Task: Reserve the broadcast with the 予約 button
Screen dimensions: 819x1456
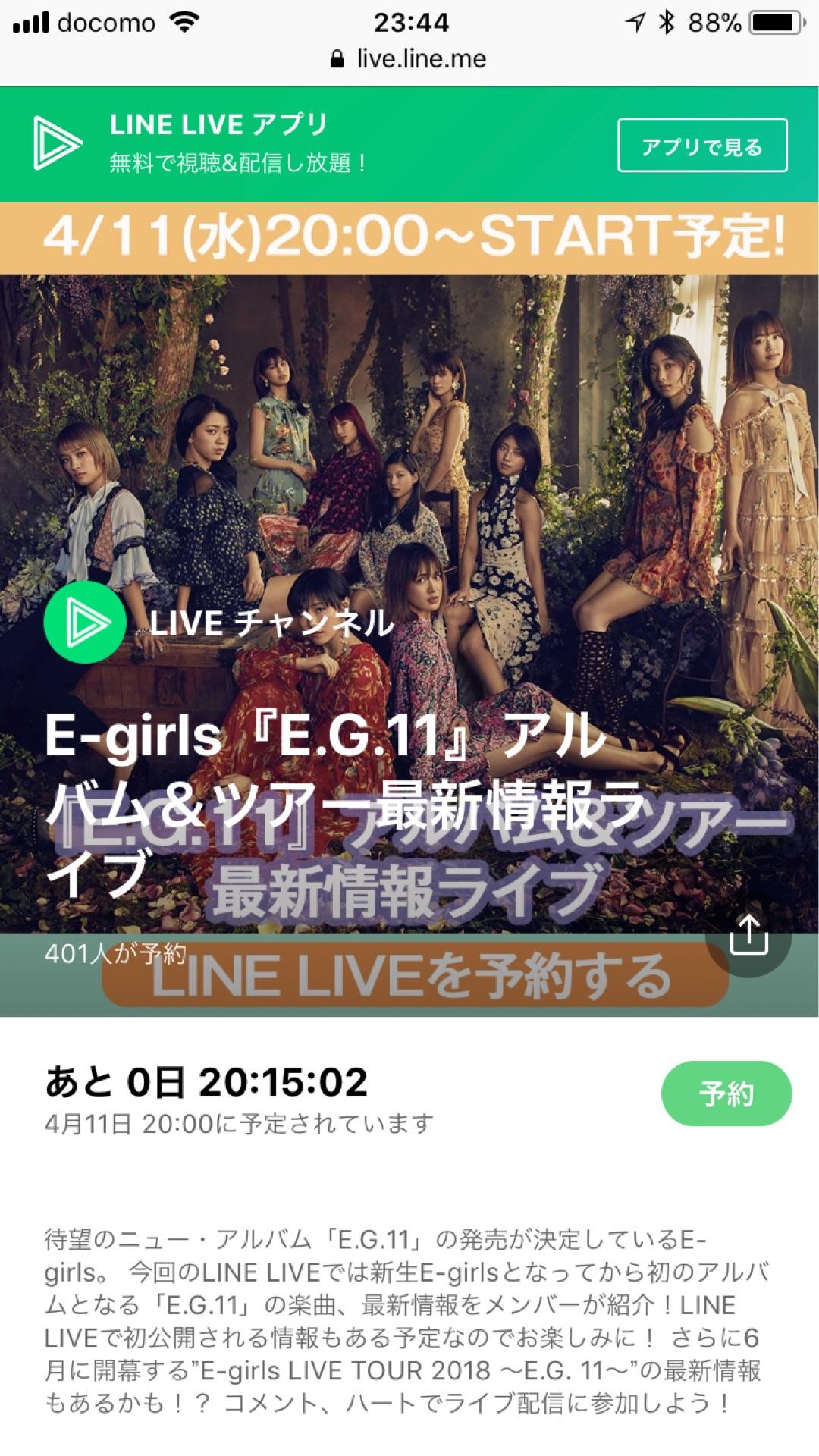Action: coord(726,1094)
